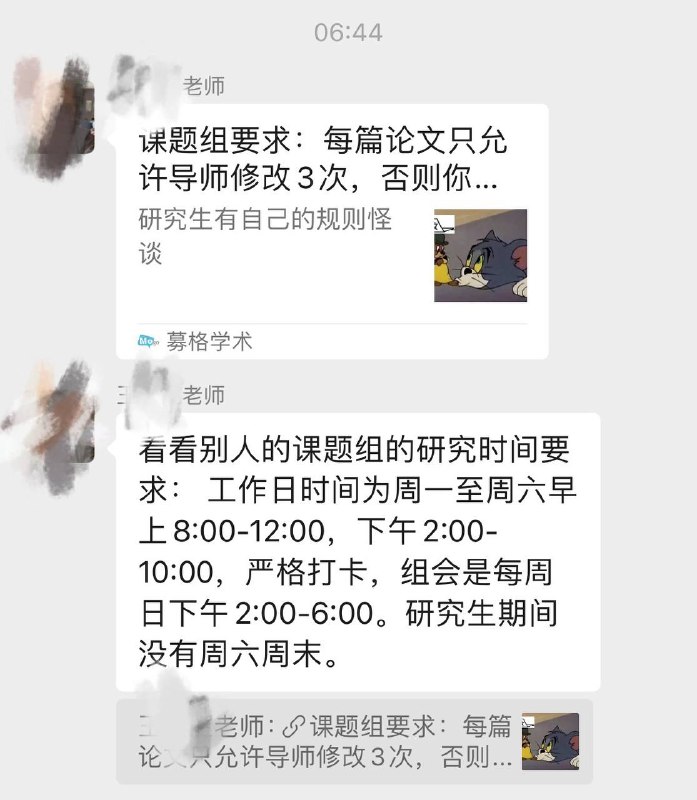Open the quoted 课题组要求 reply preview
The width and height of the screenshot is (697, 800).
click(x=353, y=741)
